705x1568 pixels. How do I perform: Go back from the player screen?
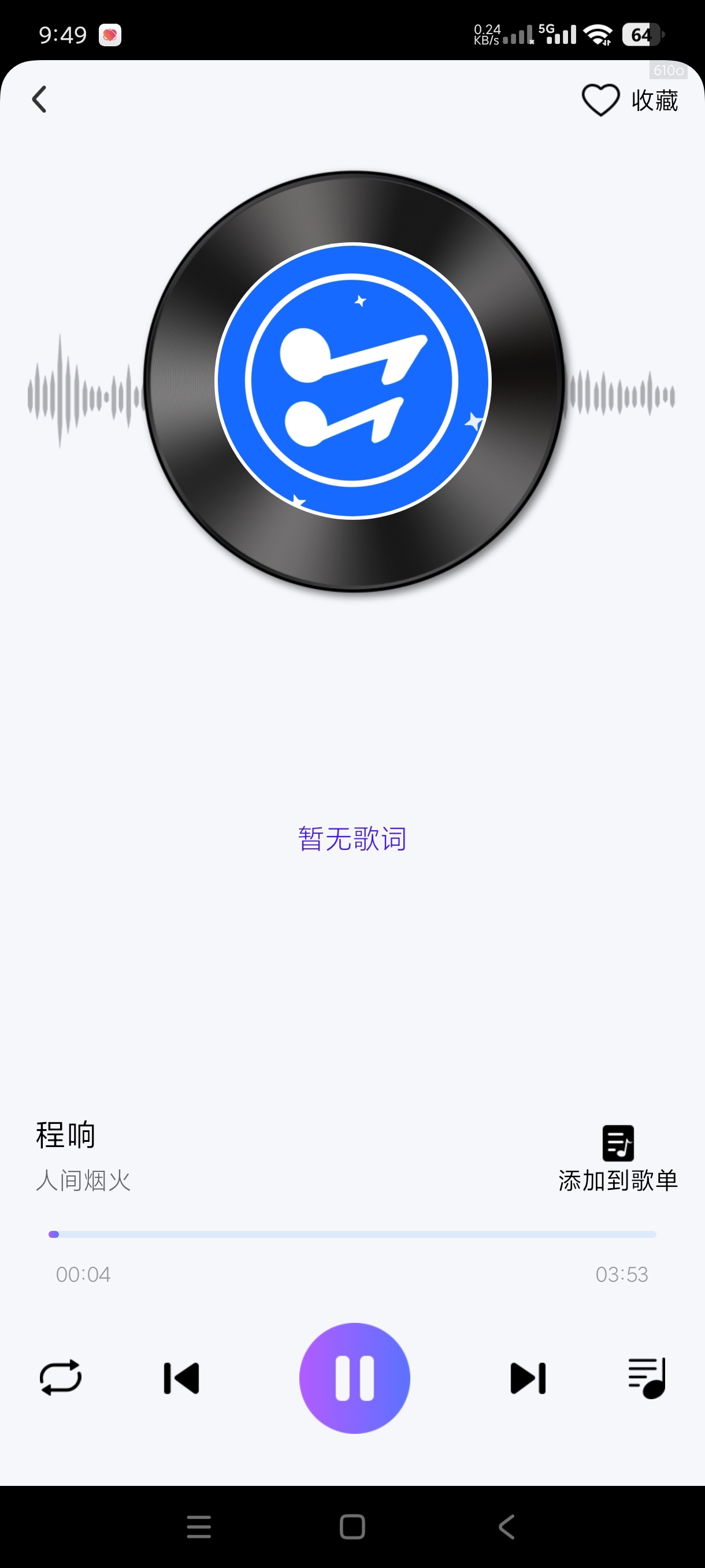pyautogui.click(x=39, y=100)
